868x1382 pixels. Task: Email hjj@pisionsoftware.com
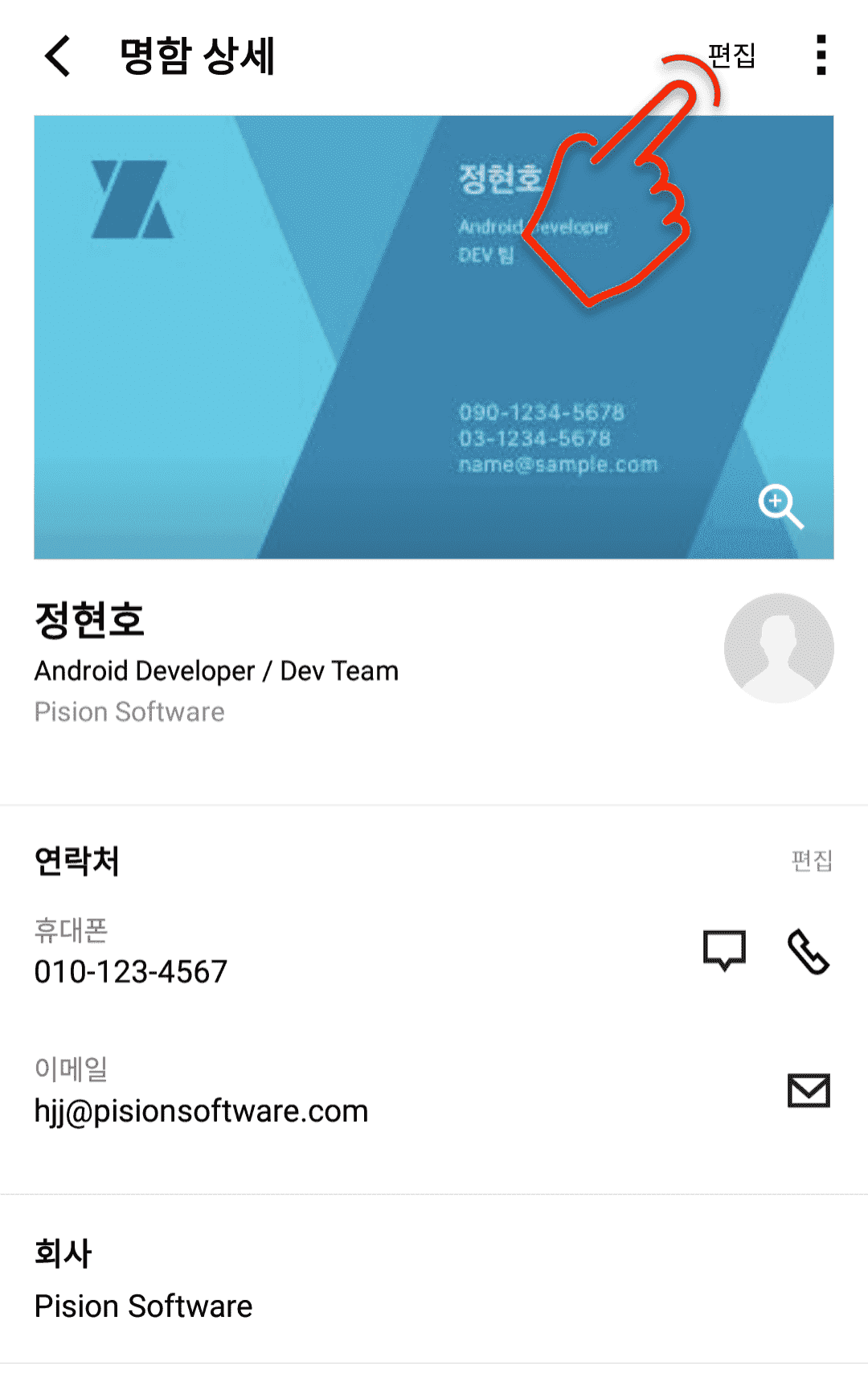tap(808, 1090)
